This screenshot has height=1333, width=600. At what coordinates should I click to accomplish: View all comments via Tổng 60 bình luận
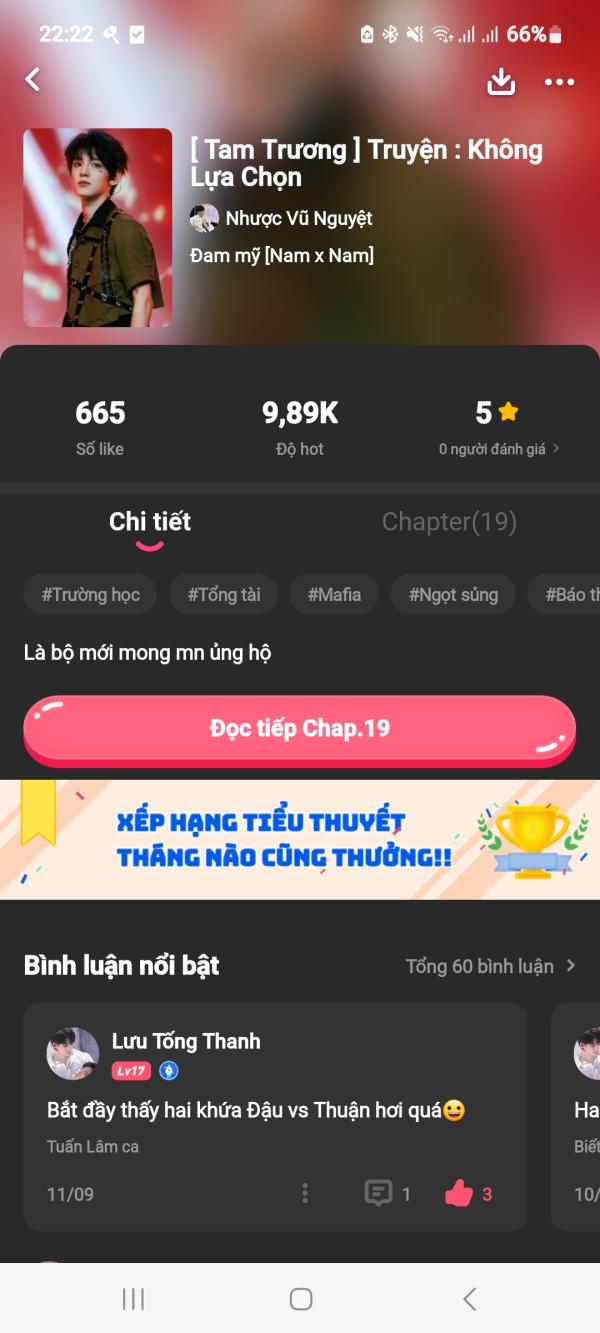pyautogui.click(x=490, y=966)
